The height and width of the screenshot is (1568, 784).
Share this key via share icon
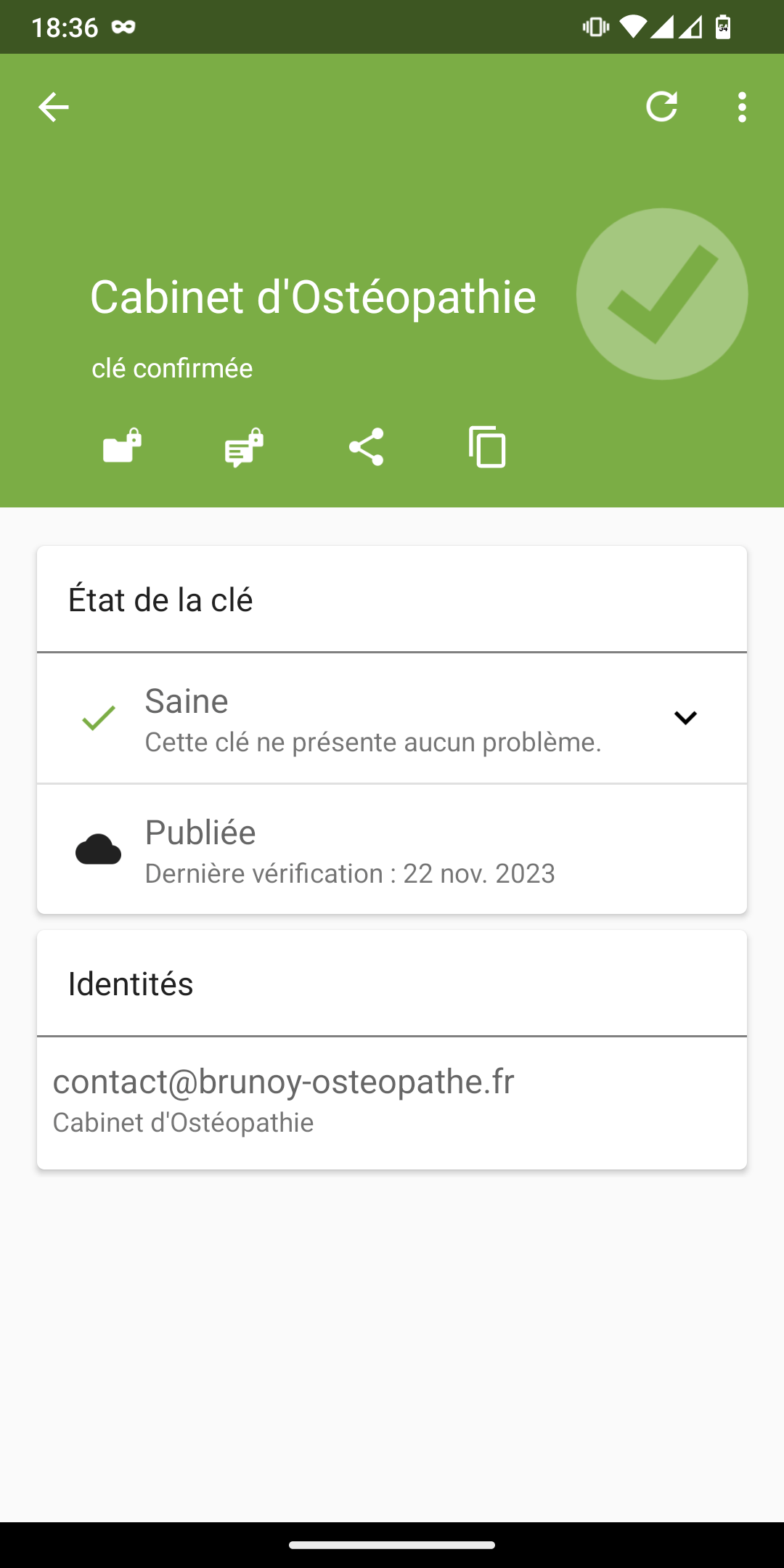366,446
